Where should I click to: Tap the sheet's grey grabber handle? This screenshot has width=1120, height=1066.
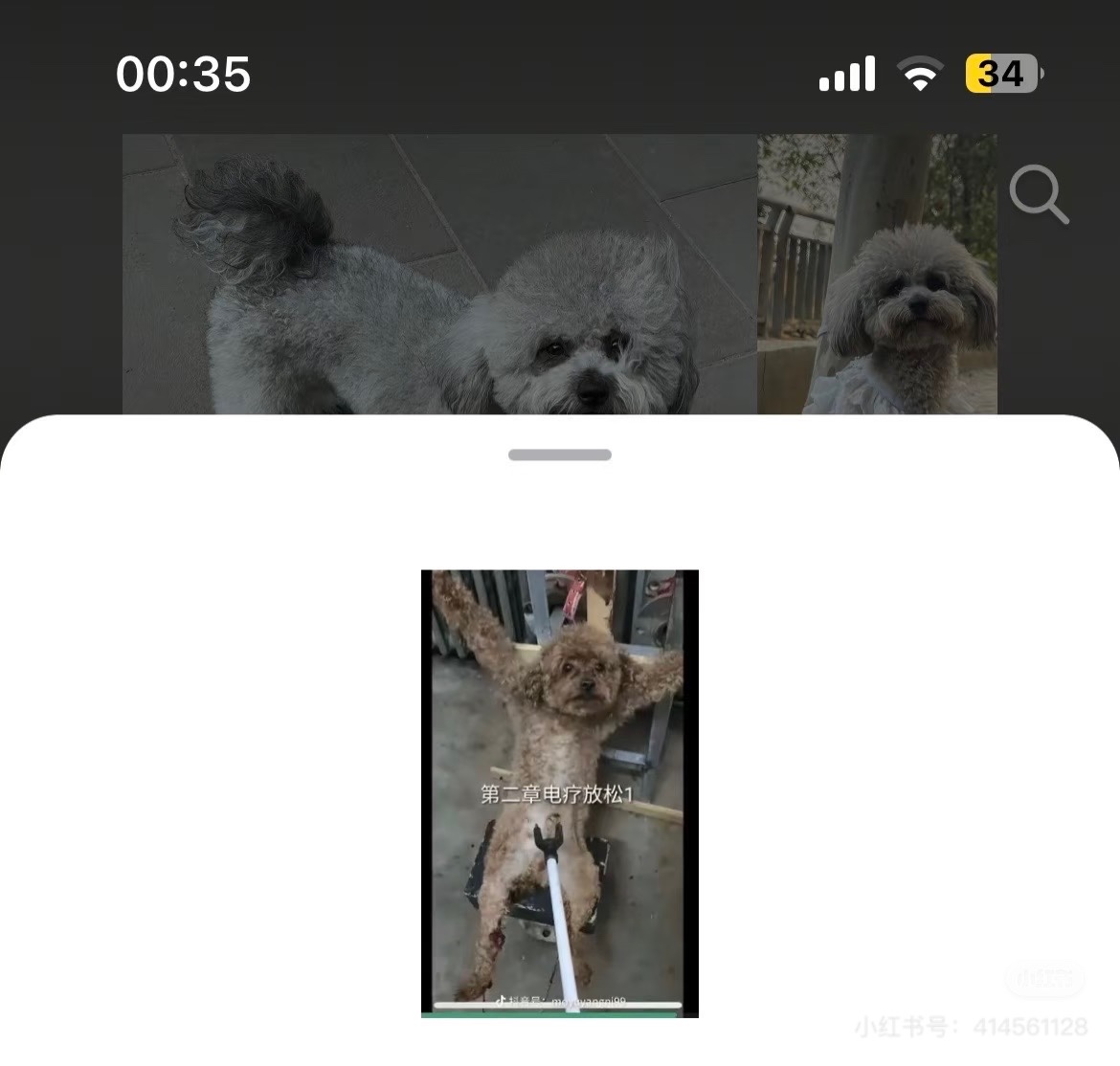point(560,455)
